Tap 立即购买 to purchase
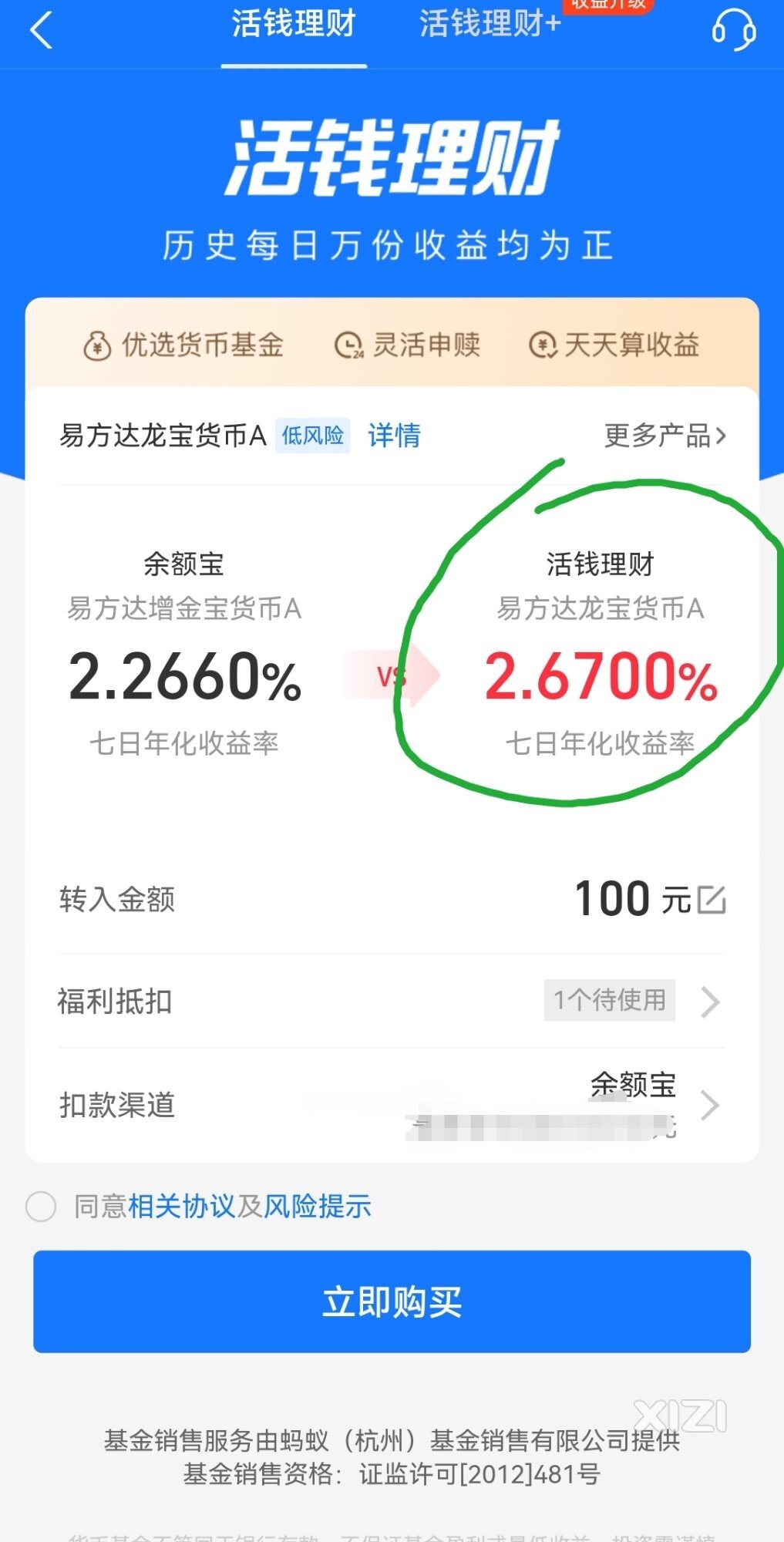 pos(392,1301)
